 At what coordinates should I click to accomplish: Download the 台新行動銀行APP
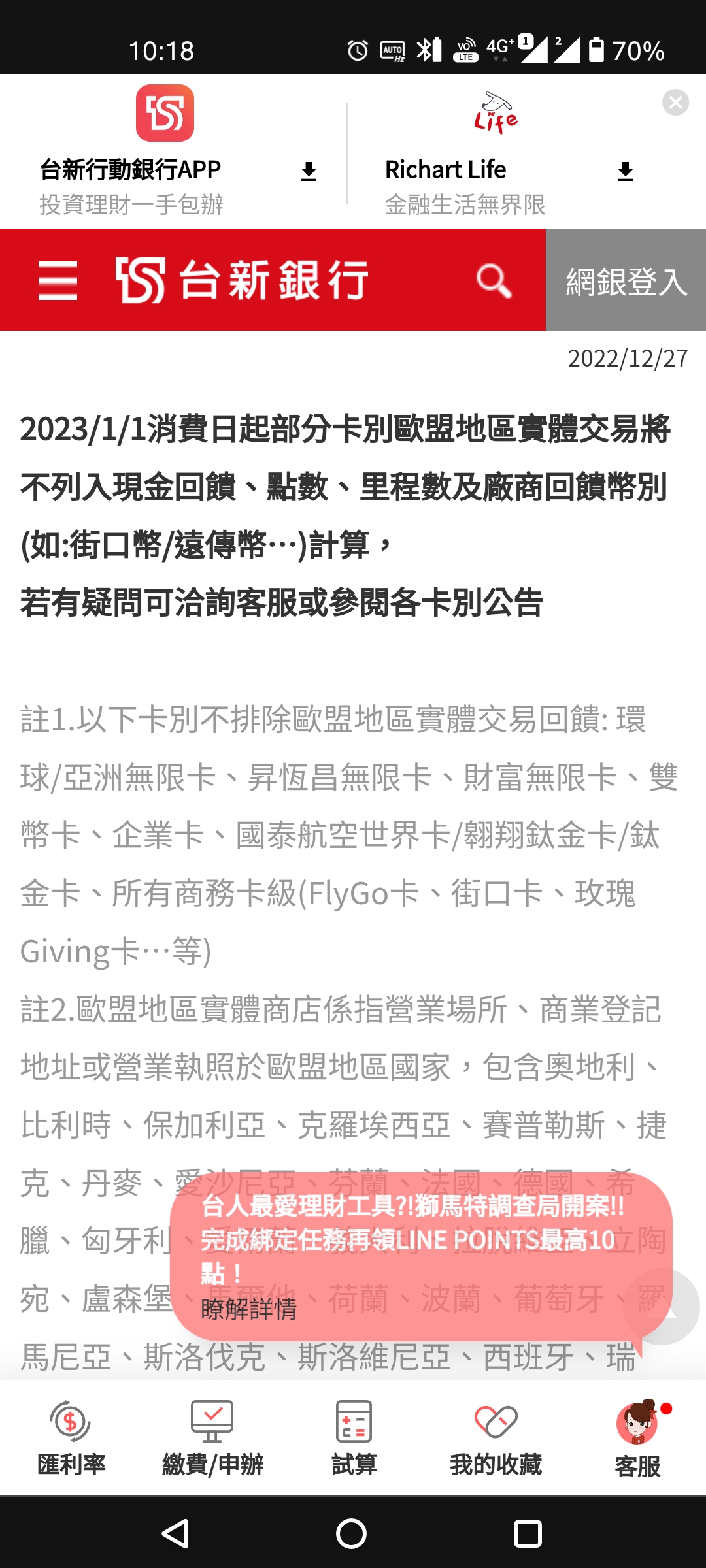[x=309, y=172]
